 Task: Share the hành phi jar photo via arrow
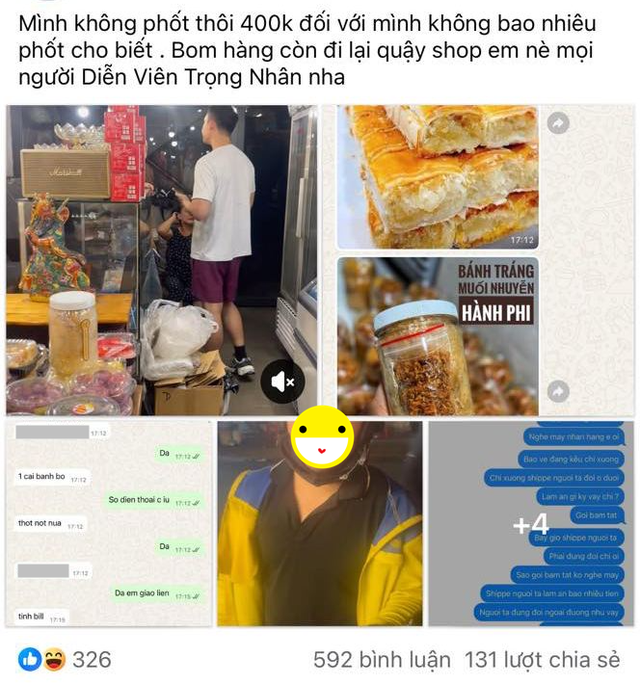tap(558, 391)
